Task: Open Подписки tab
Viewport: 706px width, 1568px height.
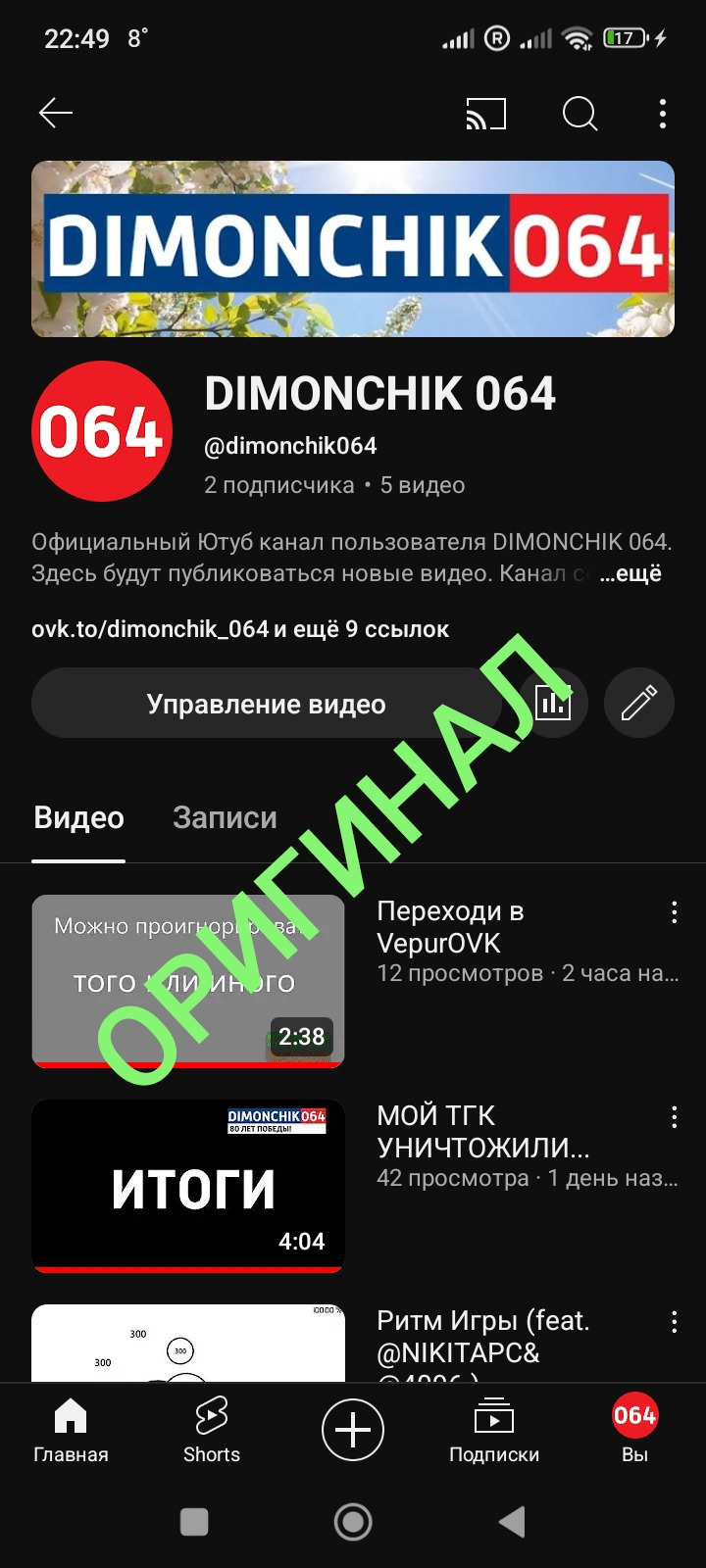Action: 494,1429
